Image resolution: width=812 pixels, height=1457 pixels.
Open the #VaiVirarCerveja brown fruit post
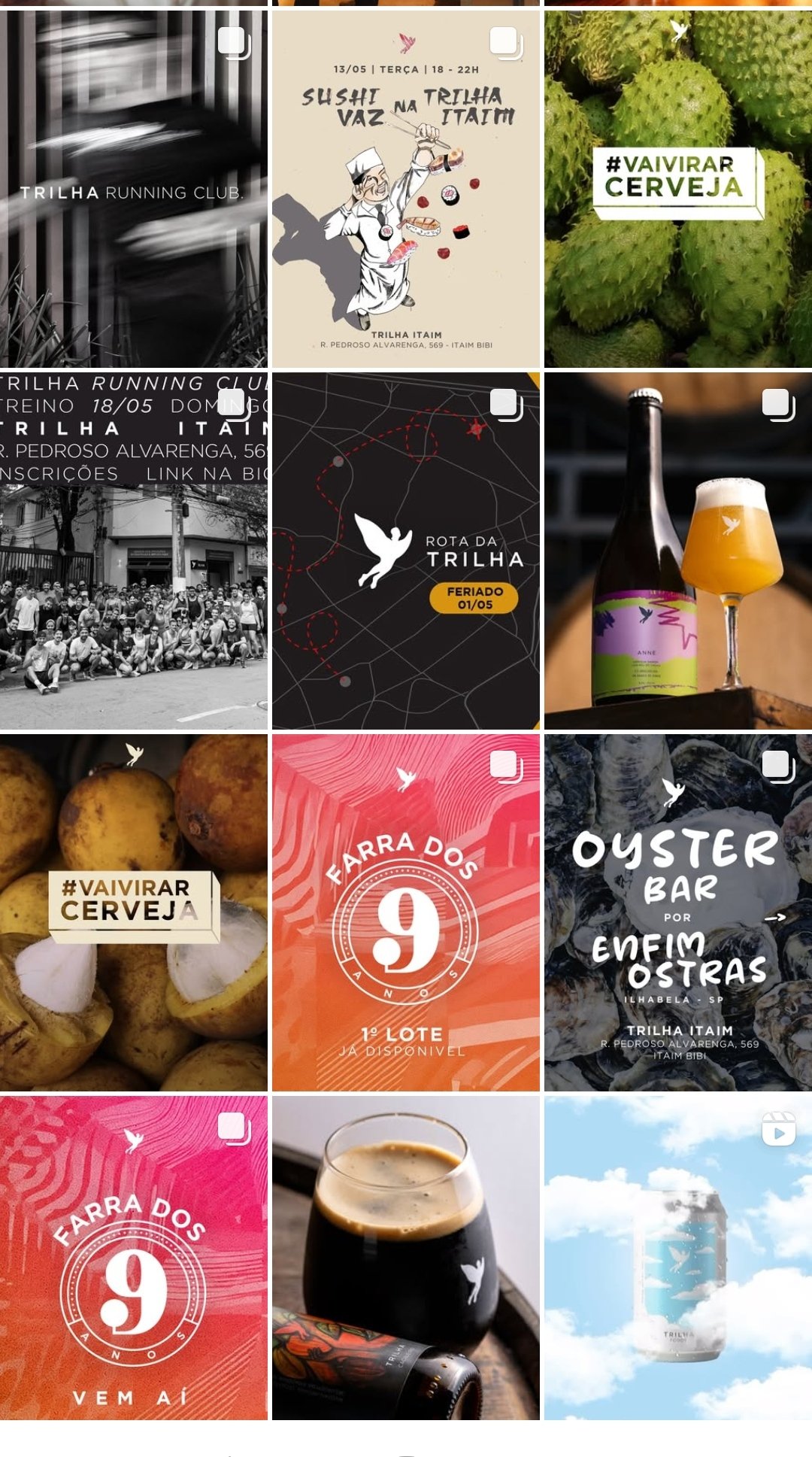point(134,912)
